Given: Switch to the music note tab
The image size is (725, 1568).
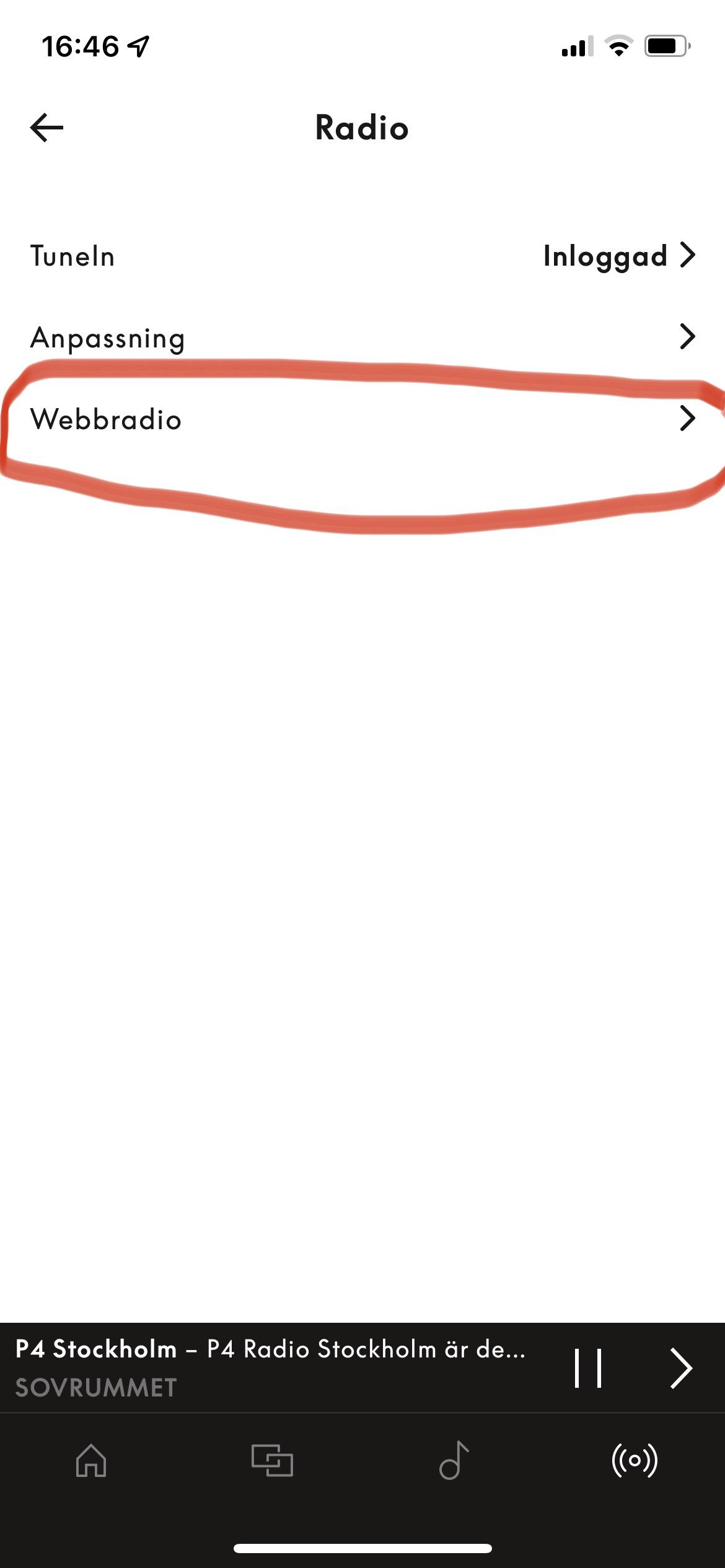Looking at the screenshot, I should click(454, 1460).
